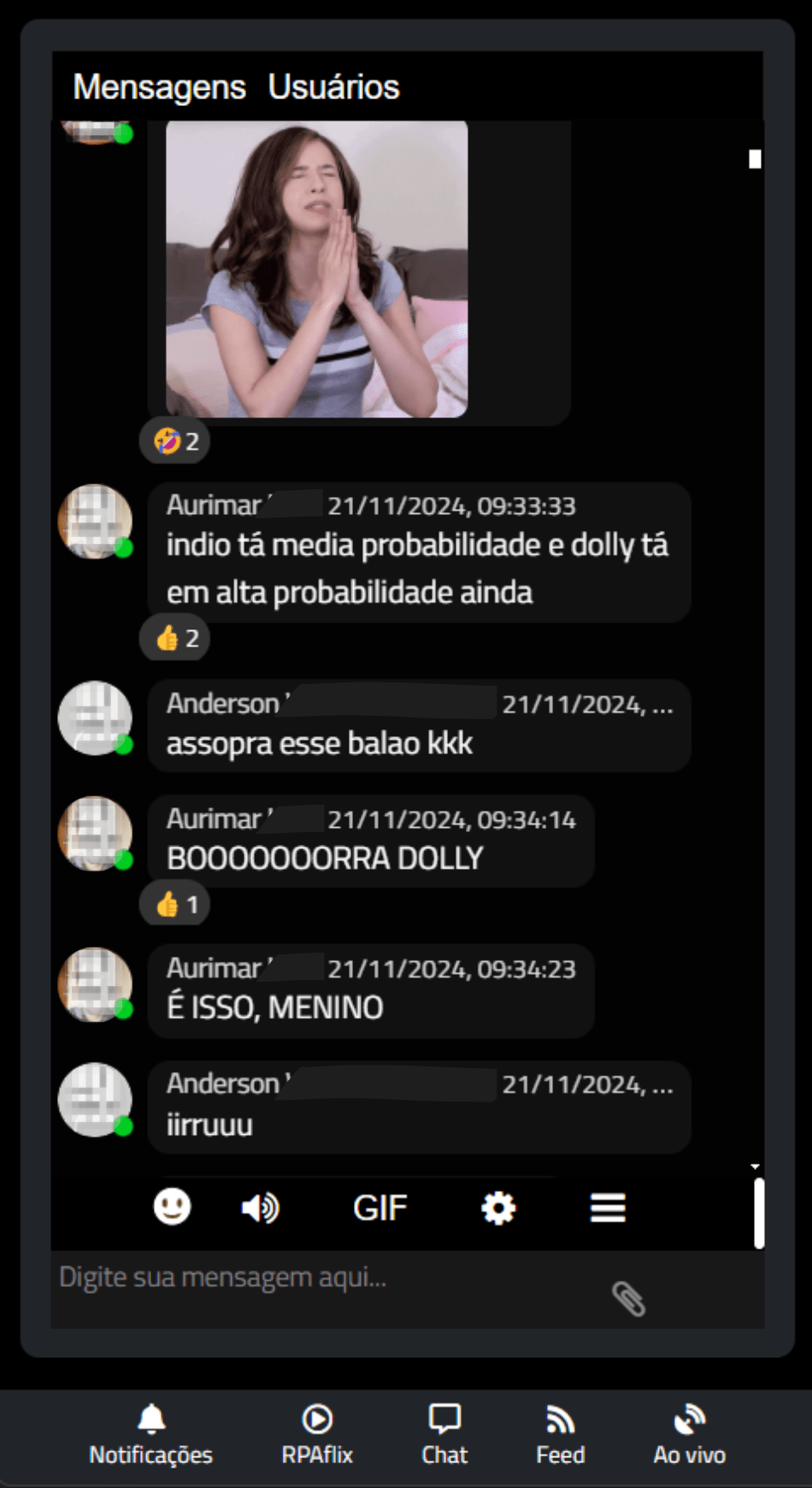Tap the thumbs-up reaction on 'BOOOOOOORRA DOLLY'
812x1488 pixels.
tap(175, 904)
